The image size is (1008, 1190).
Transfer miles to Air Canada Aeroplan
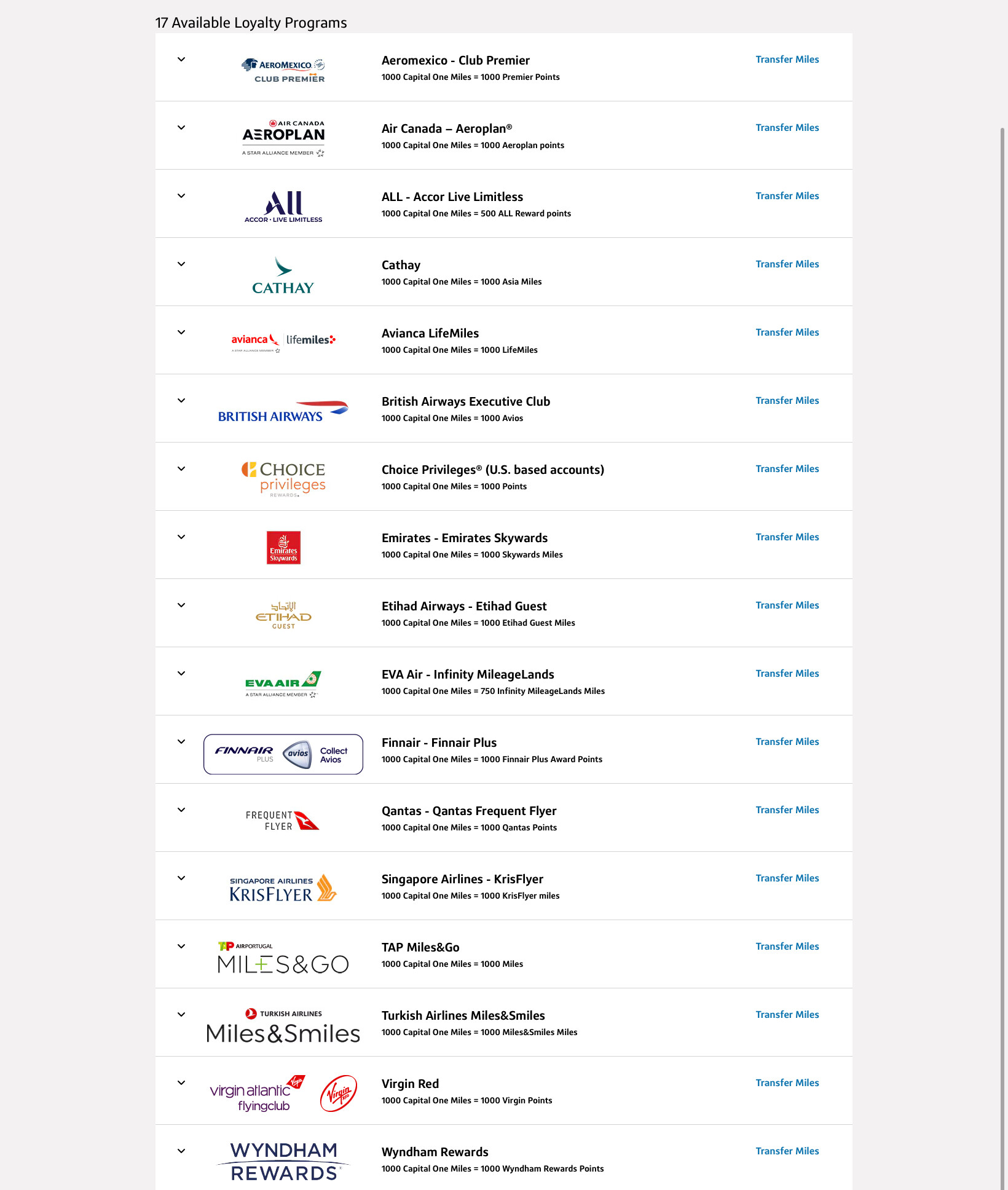coord(787,128)
